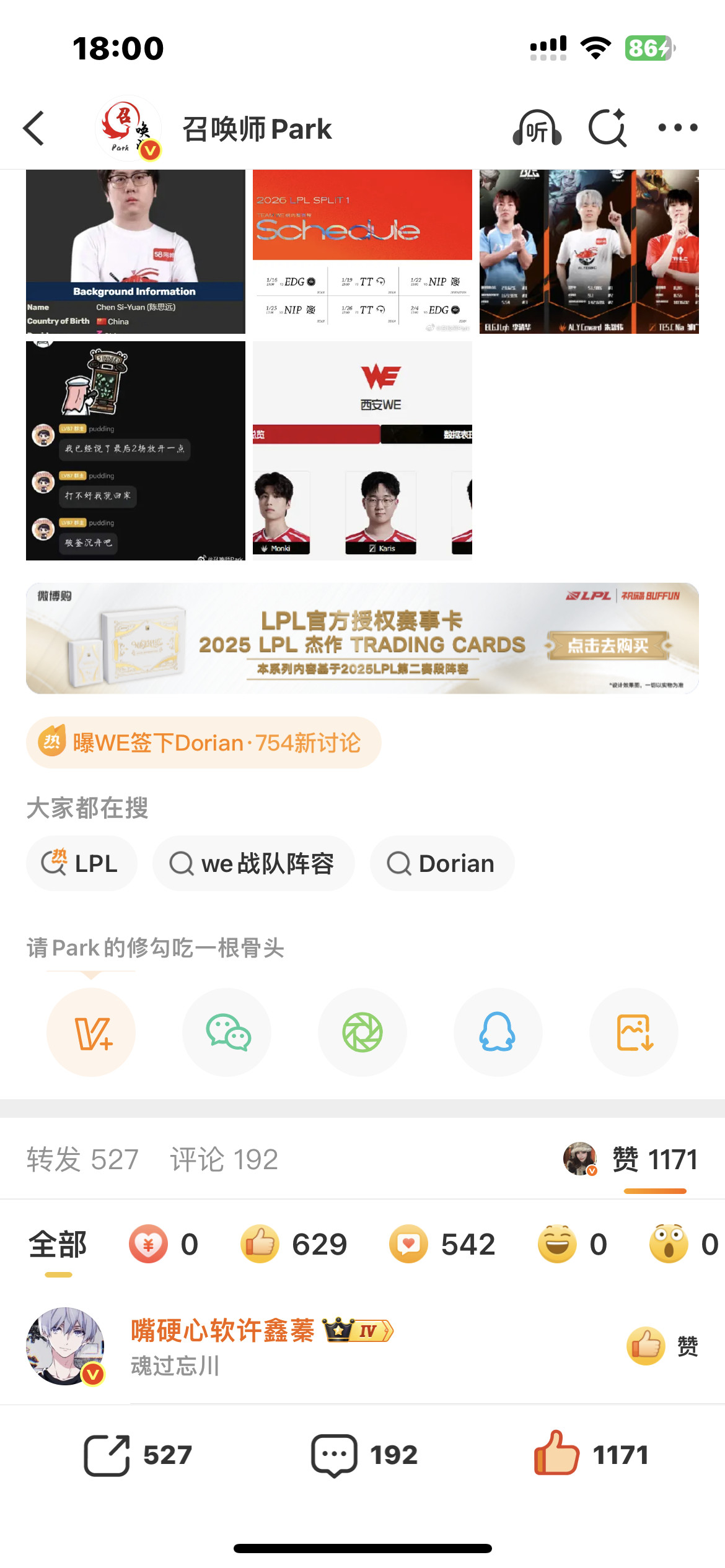Share the post to WeChat
The width and height of the screenshot is (725, 1568).
(x=227, y=1032)
